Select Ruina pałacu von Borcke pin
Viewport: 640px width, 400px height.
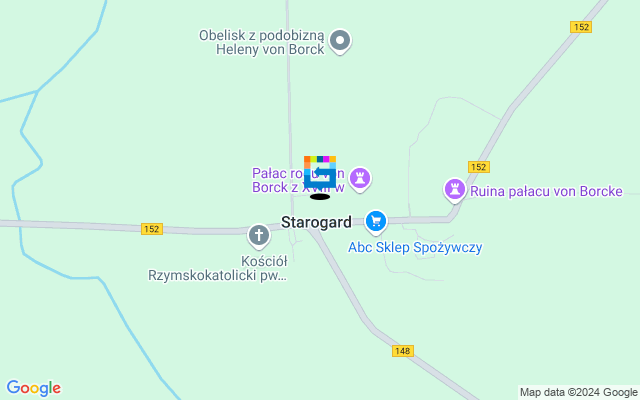455,188
